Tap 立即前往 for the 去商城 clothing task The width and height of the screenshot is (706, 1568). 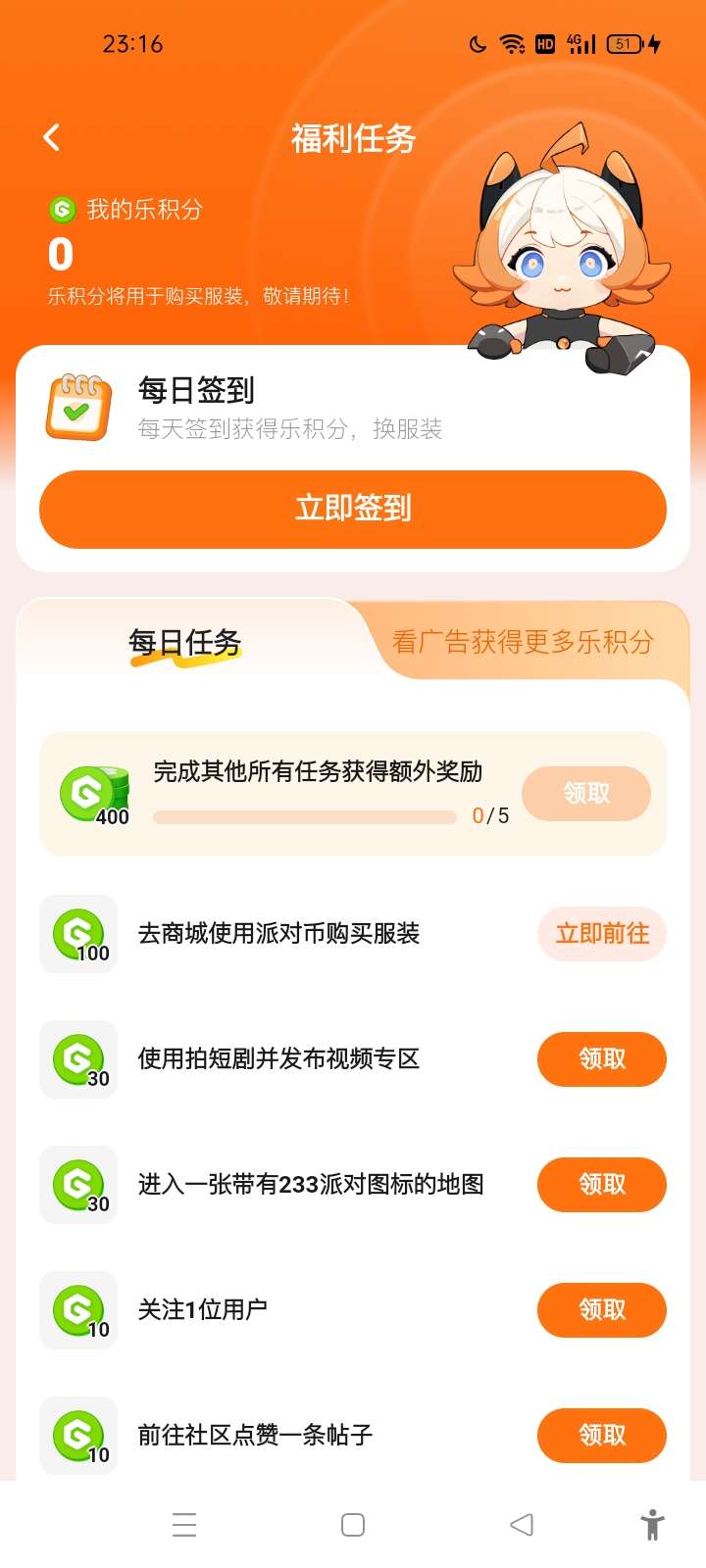coord(602,934)
